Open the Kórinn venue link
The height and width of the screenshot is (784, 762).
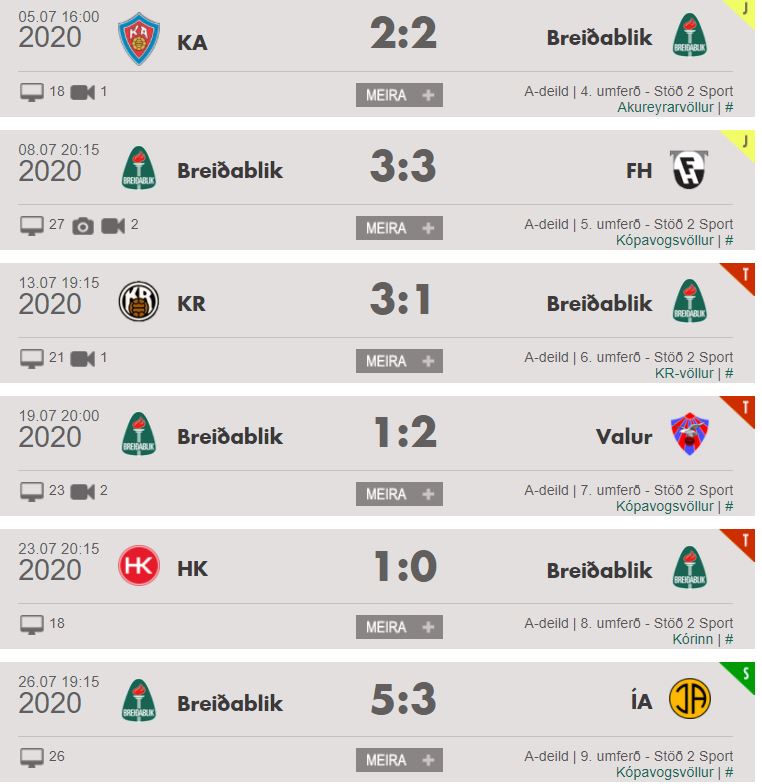pyautogui.click(x=692, y=640)
